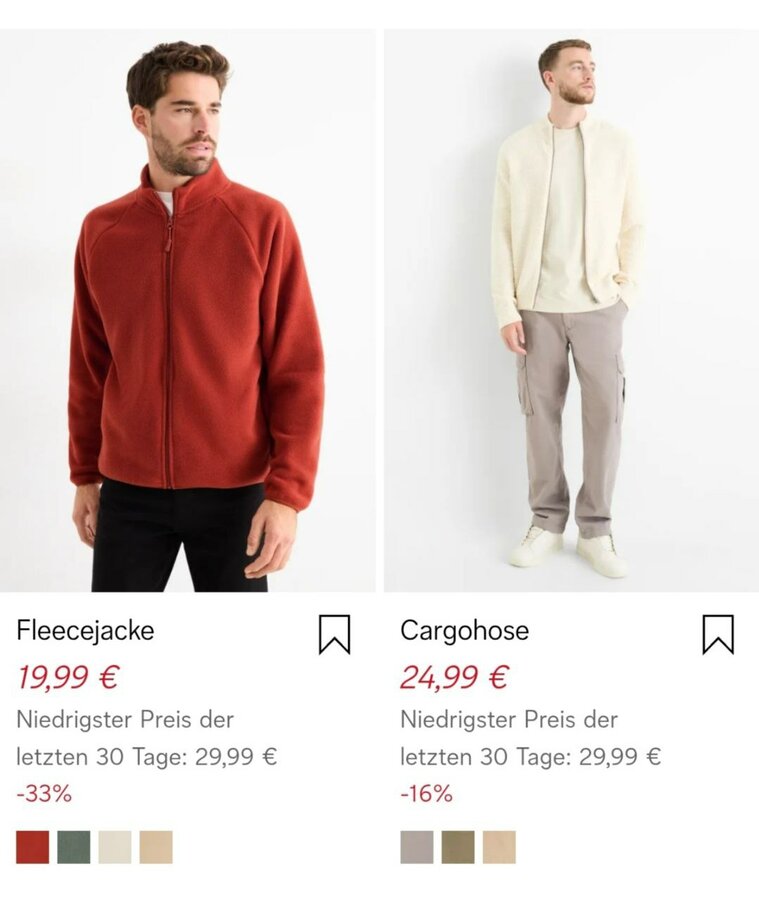This screenshot has height=900, width=759.
Task: Choose the grey Cargohose color swatch
Action: click(416, 847)
